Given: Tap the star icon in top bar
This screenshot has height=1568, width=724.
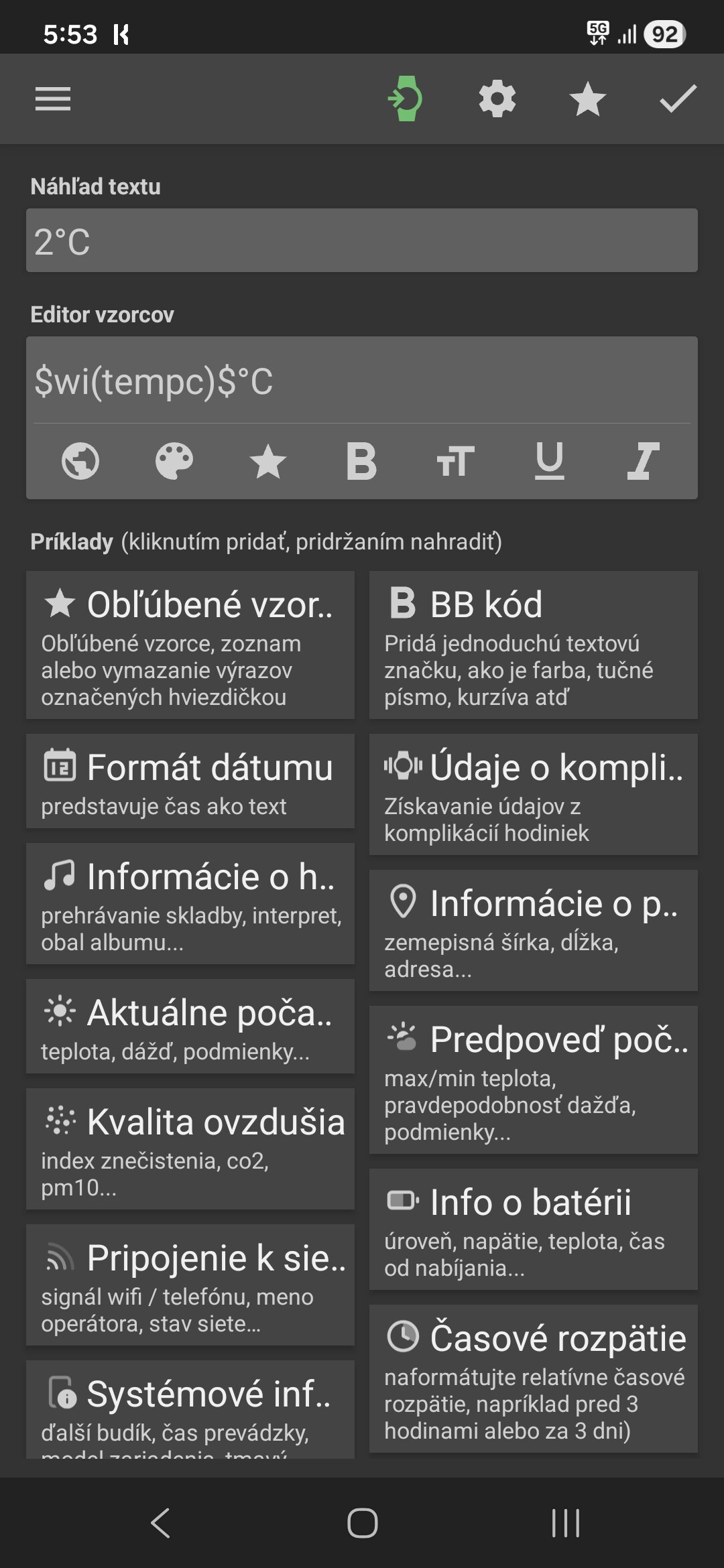Looking at the screenshot, I should [x=587, y=99].
